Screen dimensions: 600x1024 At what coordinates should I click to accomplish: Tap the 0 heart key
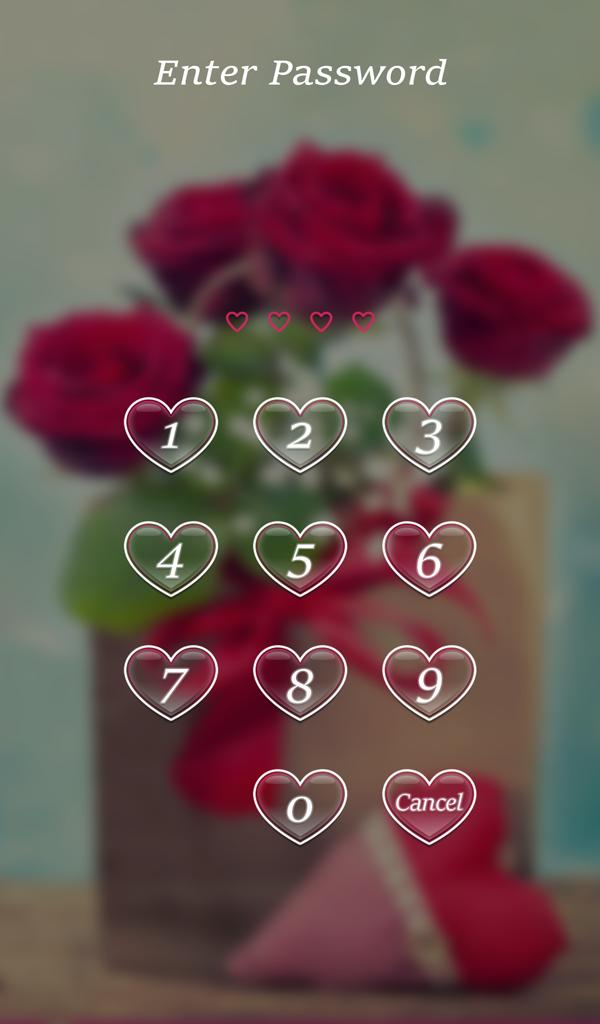[x=300, y=805]
